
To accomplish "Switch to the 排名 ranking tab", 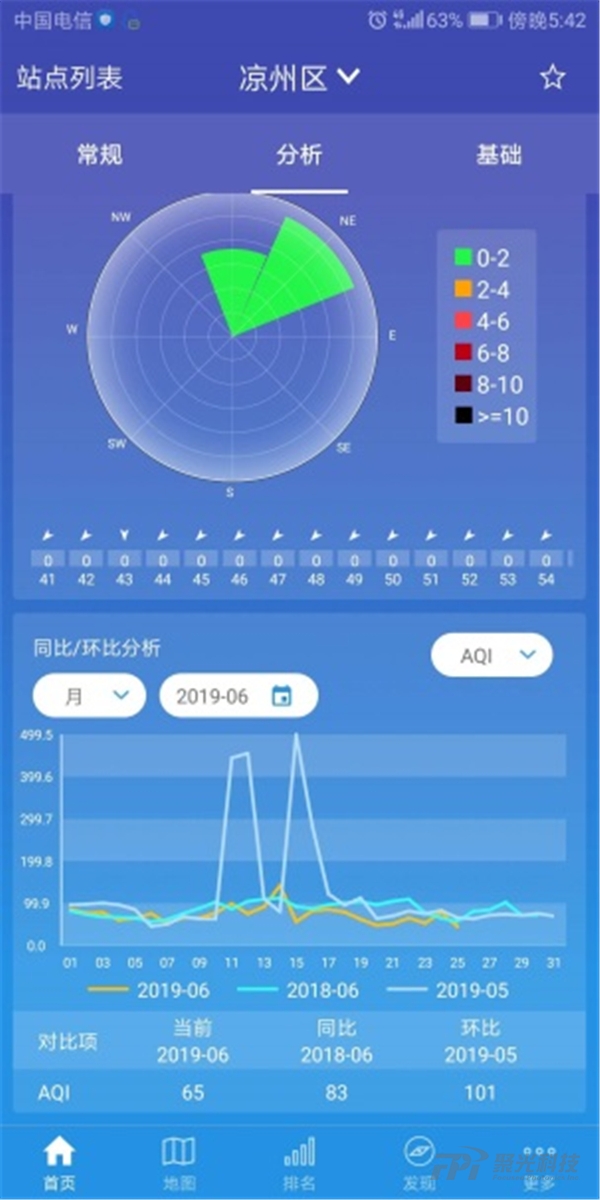I will point(299,1163).
